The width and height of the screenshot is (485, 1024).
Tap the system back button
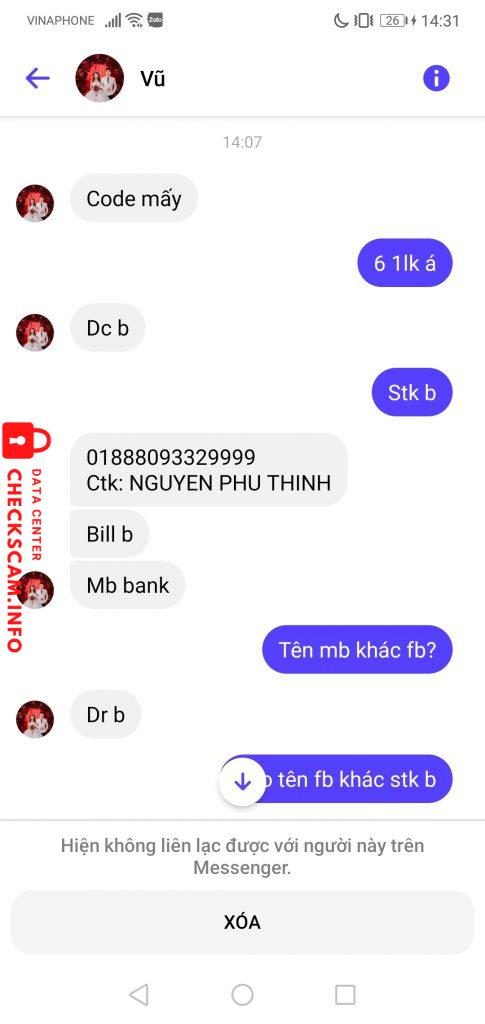coord(138,995)
